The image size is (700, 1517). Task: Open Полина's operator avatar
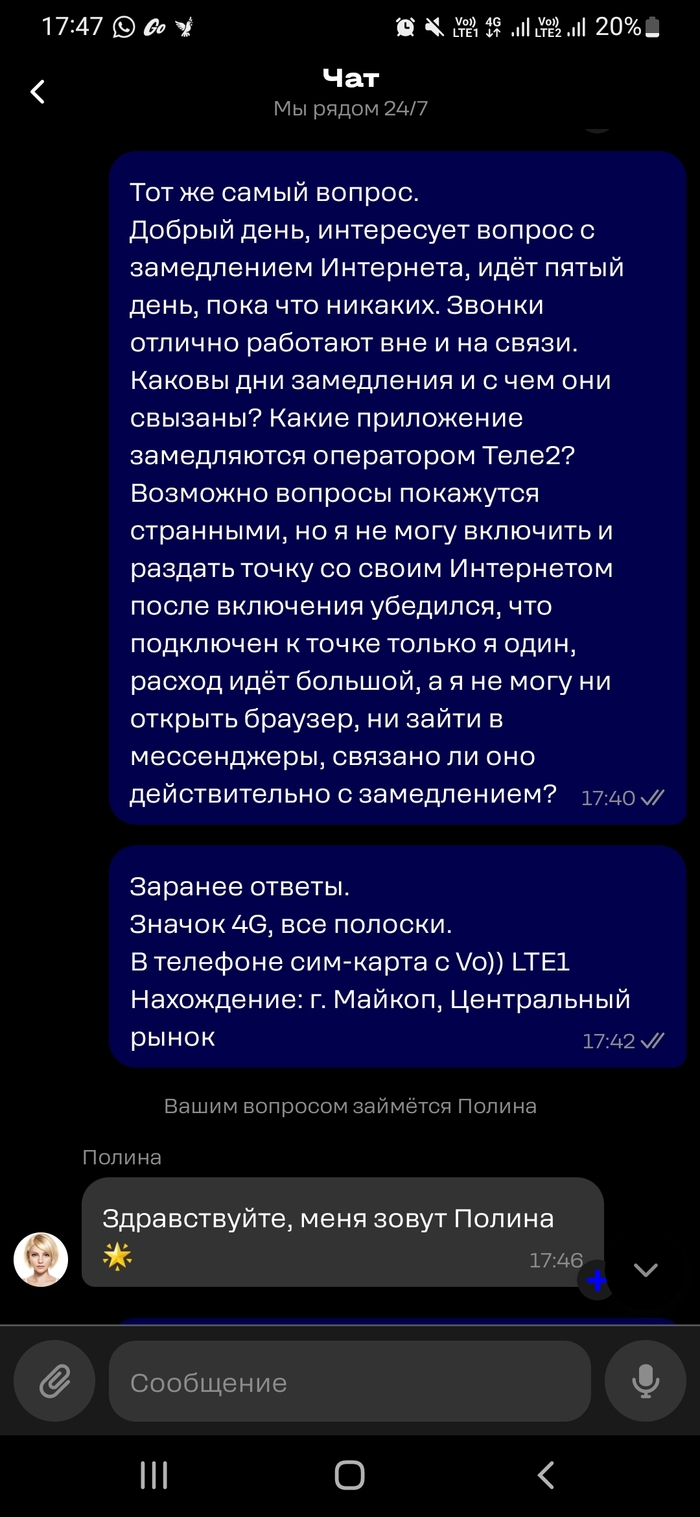[x=41, y=1259]
